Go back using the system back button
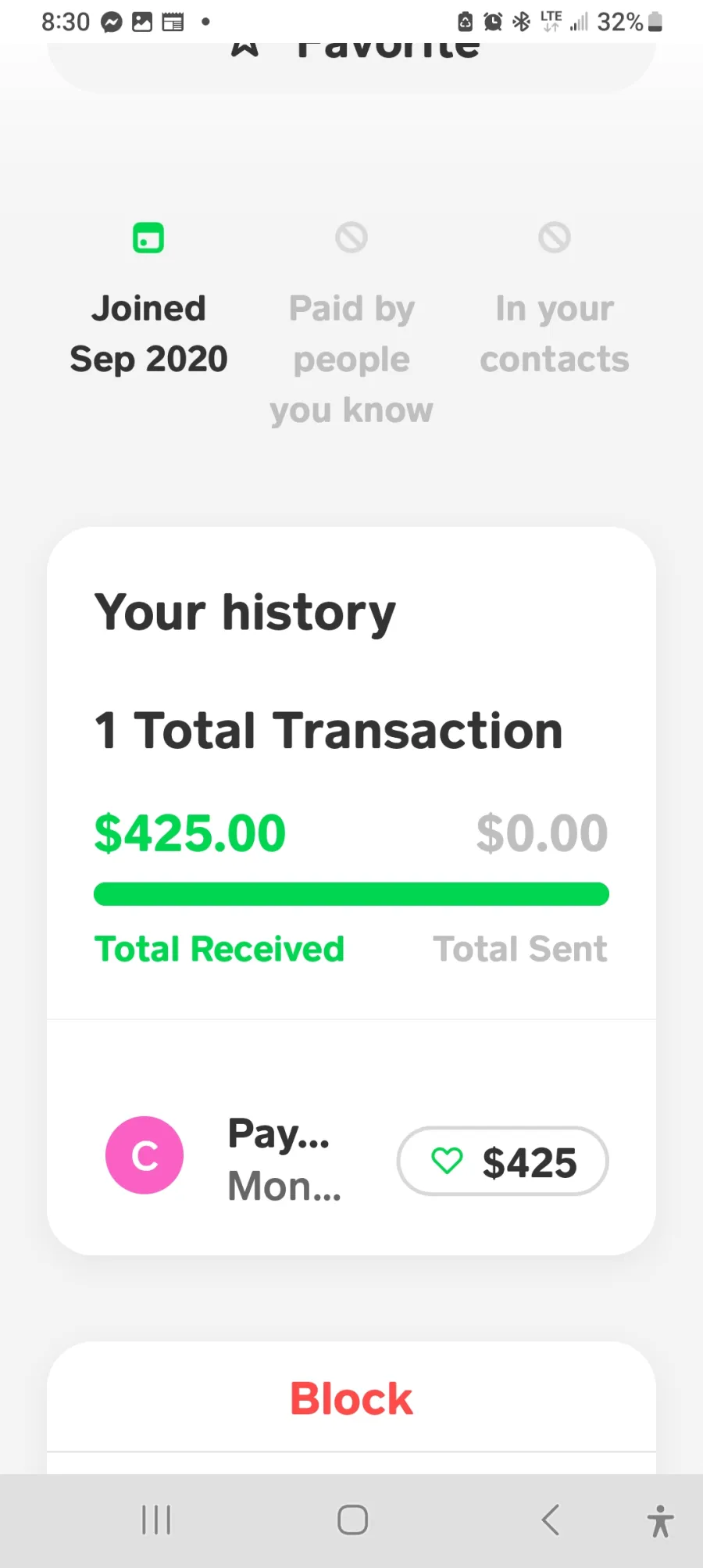This screenshot has width=703, height=1568. click(x=551, y=1520)
